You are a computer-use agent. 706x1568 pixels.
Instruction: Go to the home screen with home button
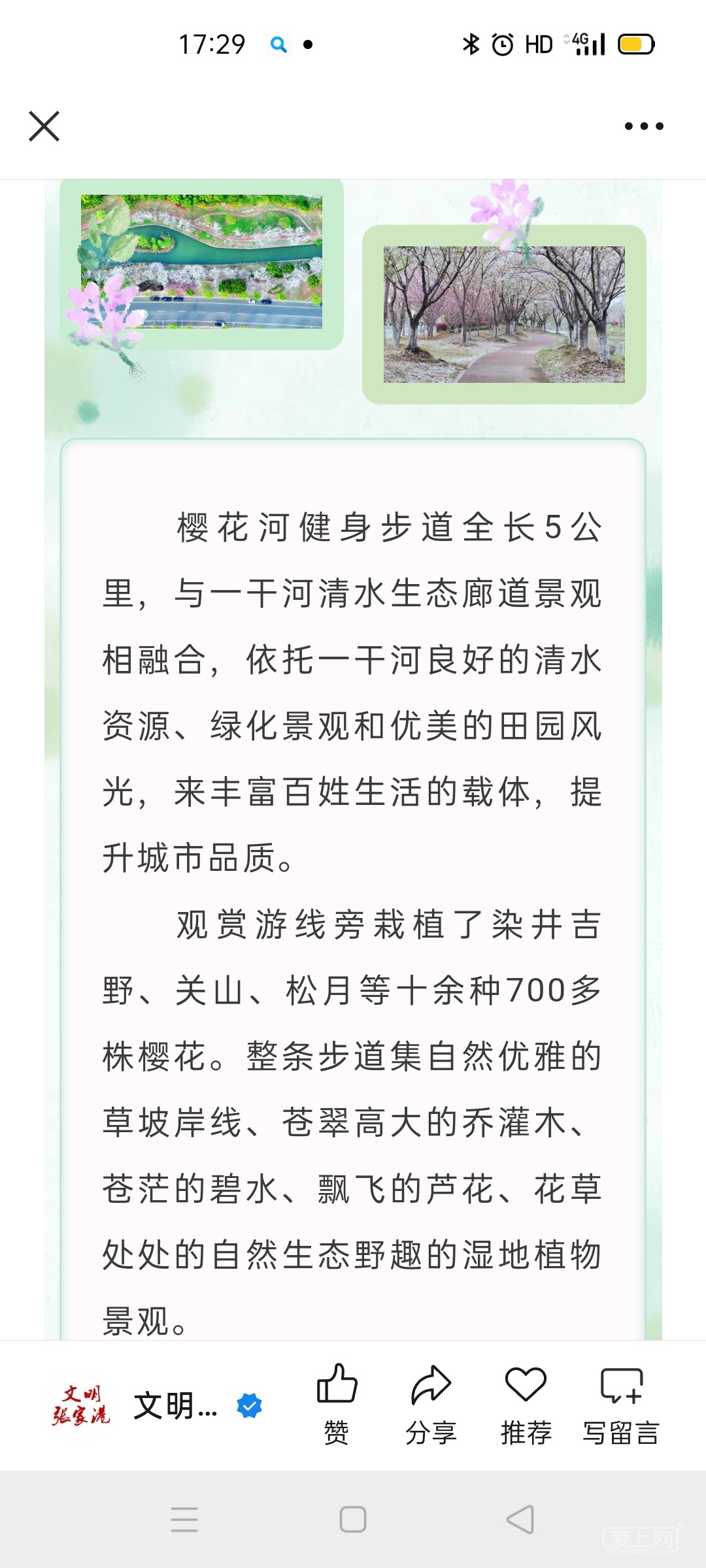pos(353,1519)
